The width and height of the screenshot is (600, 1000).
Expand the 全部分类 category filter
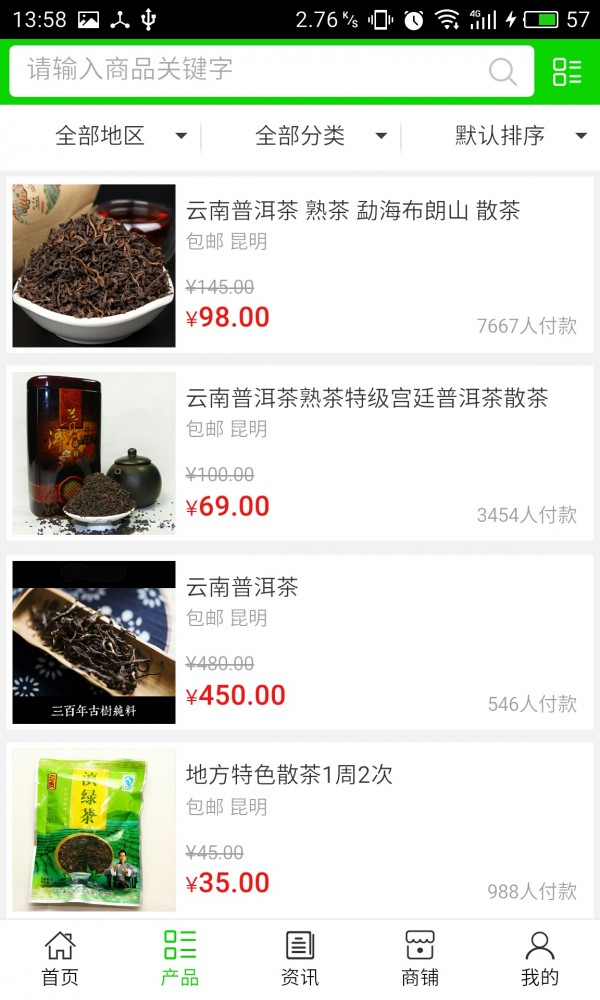(320, 136)
